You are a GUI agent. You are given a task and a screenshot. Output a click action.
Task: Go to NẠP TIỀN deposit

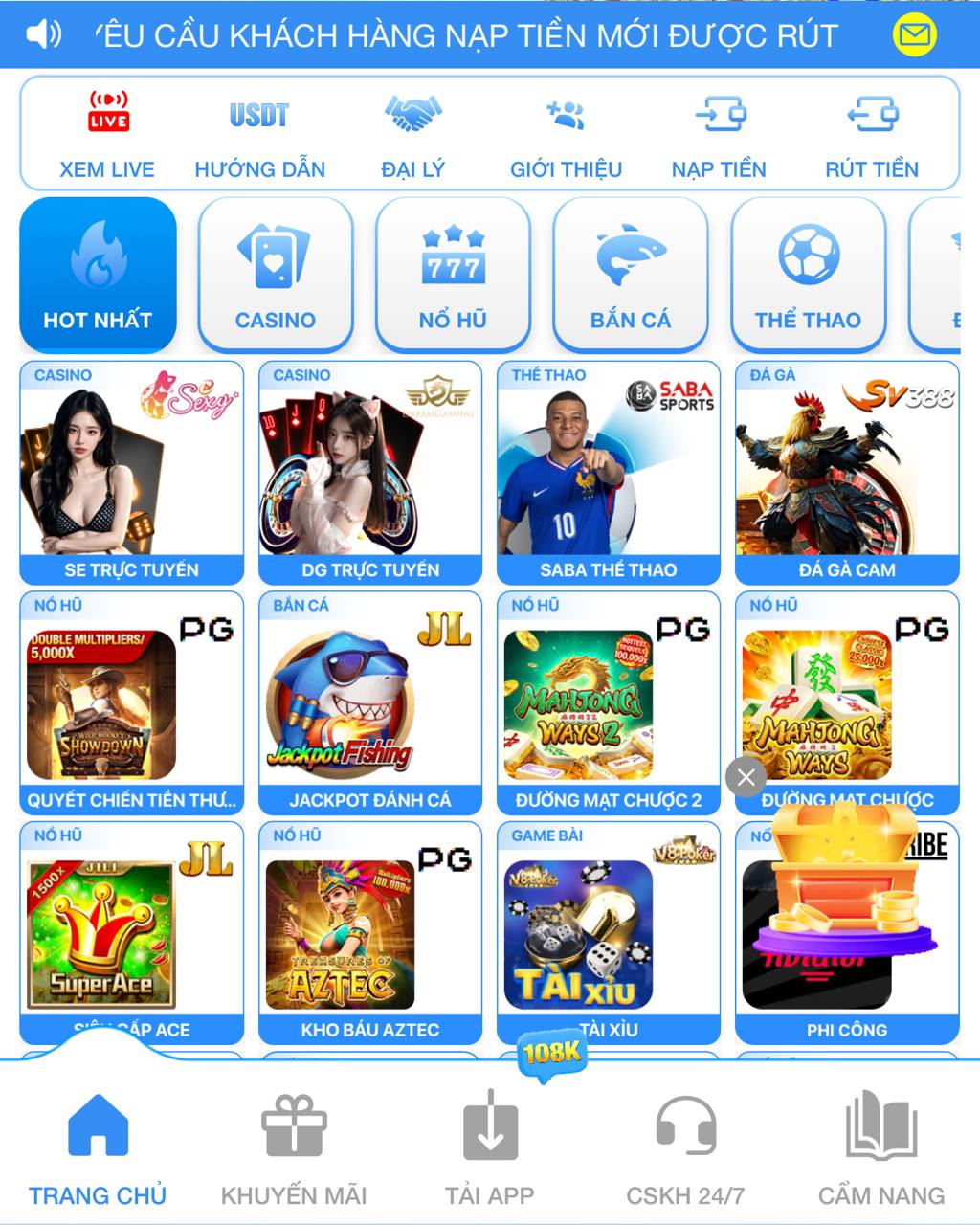click(x=719, y=134)
